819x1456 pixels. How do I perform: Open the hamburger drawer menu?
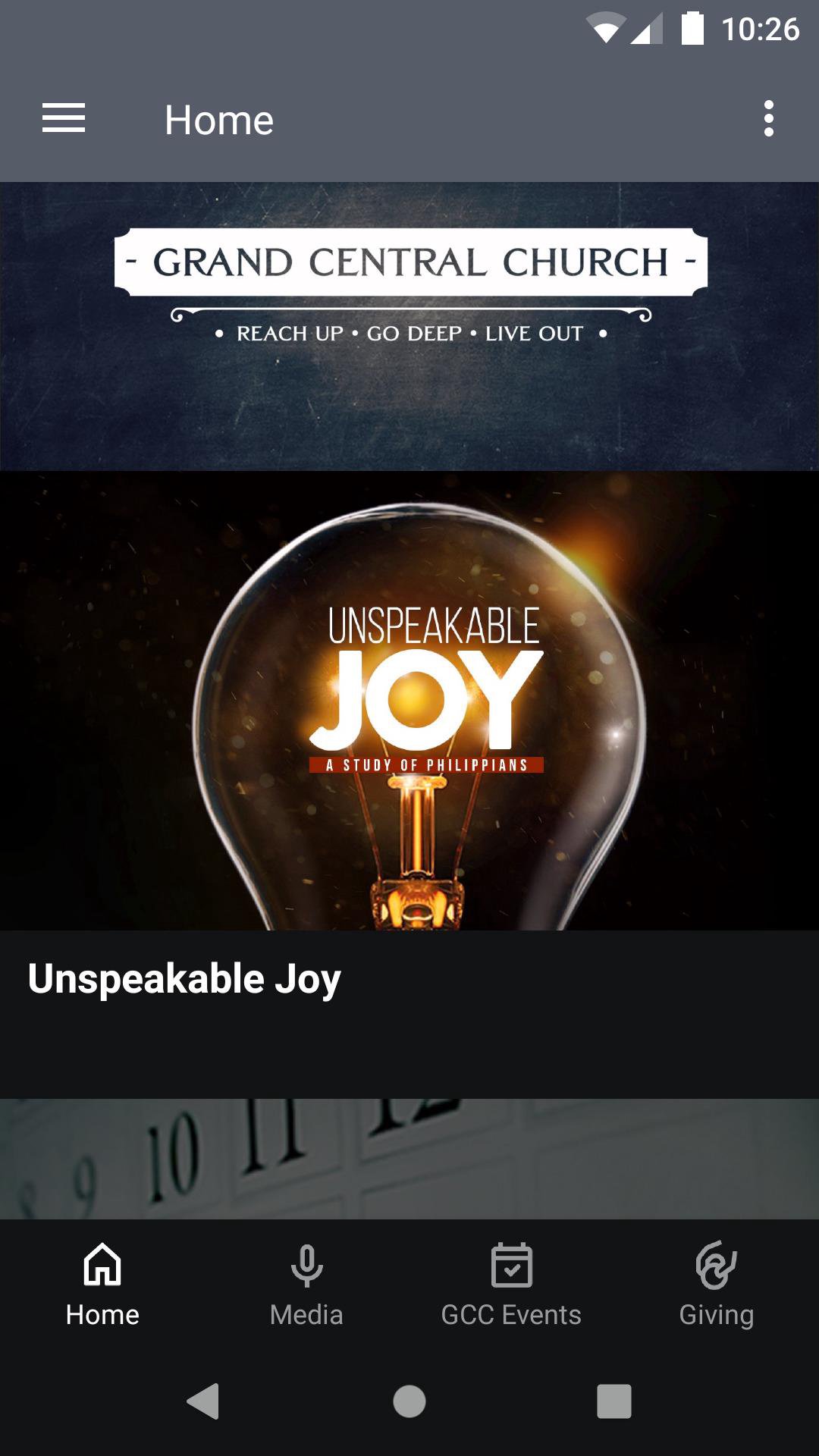point(64,119)
